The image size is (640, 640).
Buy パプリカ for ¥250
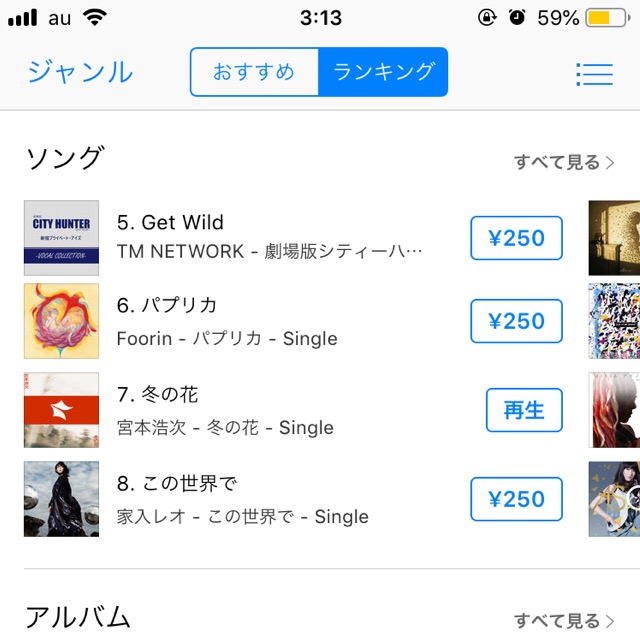pos(516,321)
